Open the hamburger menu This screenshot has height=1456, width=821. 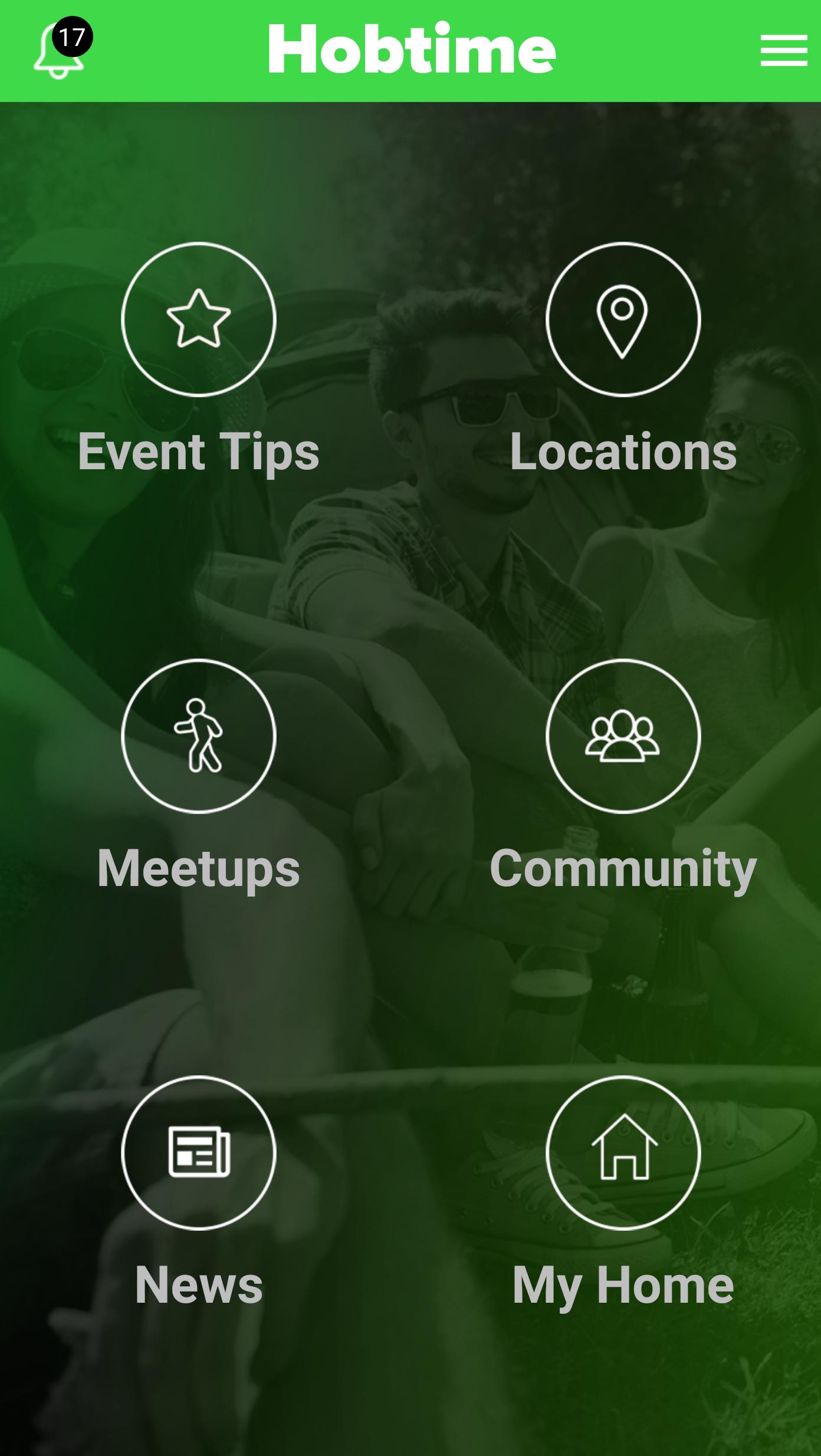click(783, 50)
